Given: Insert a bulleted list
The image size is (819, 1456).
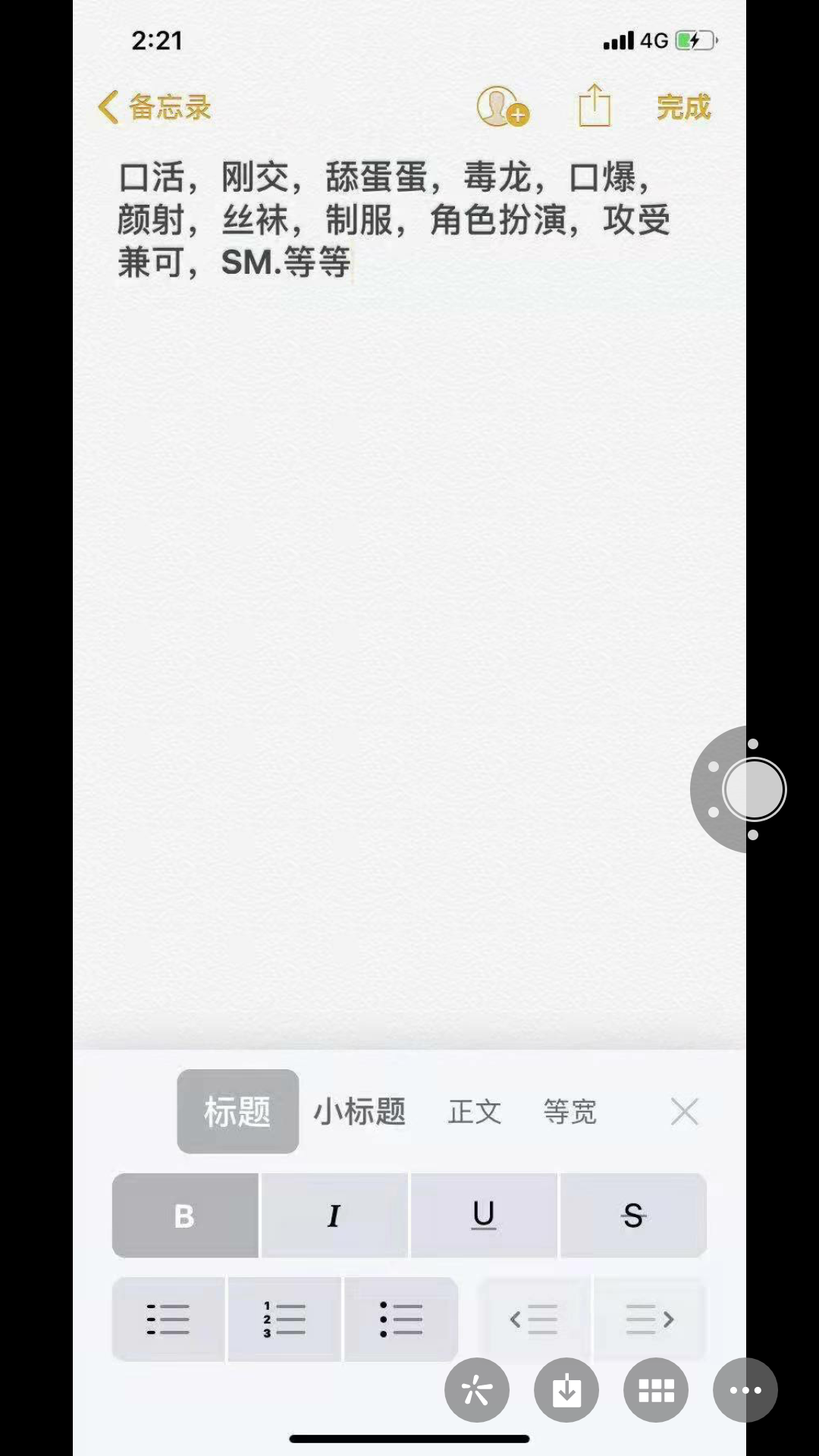Looking at the screenshot, I should (x=401, y=1319).
